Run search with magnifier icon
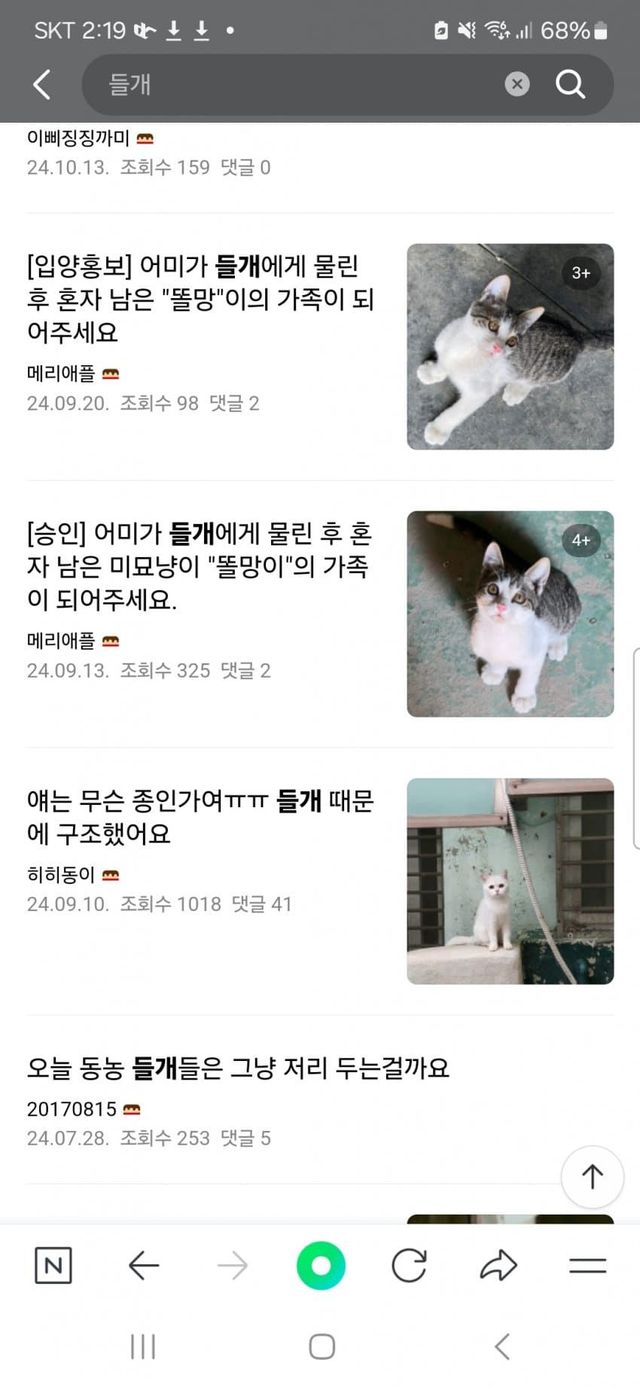 pos(571,85)
